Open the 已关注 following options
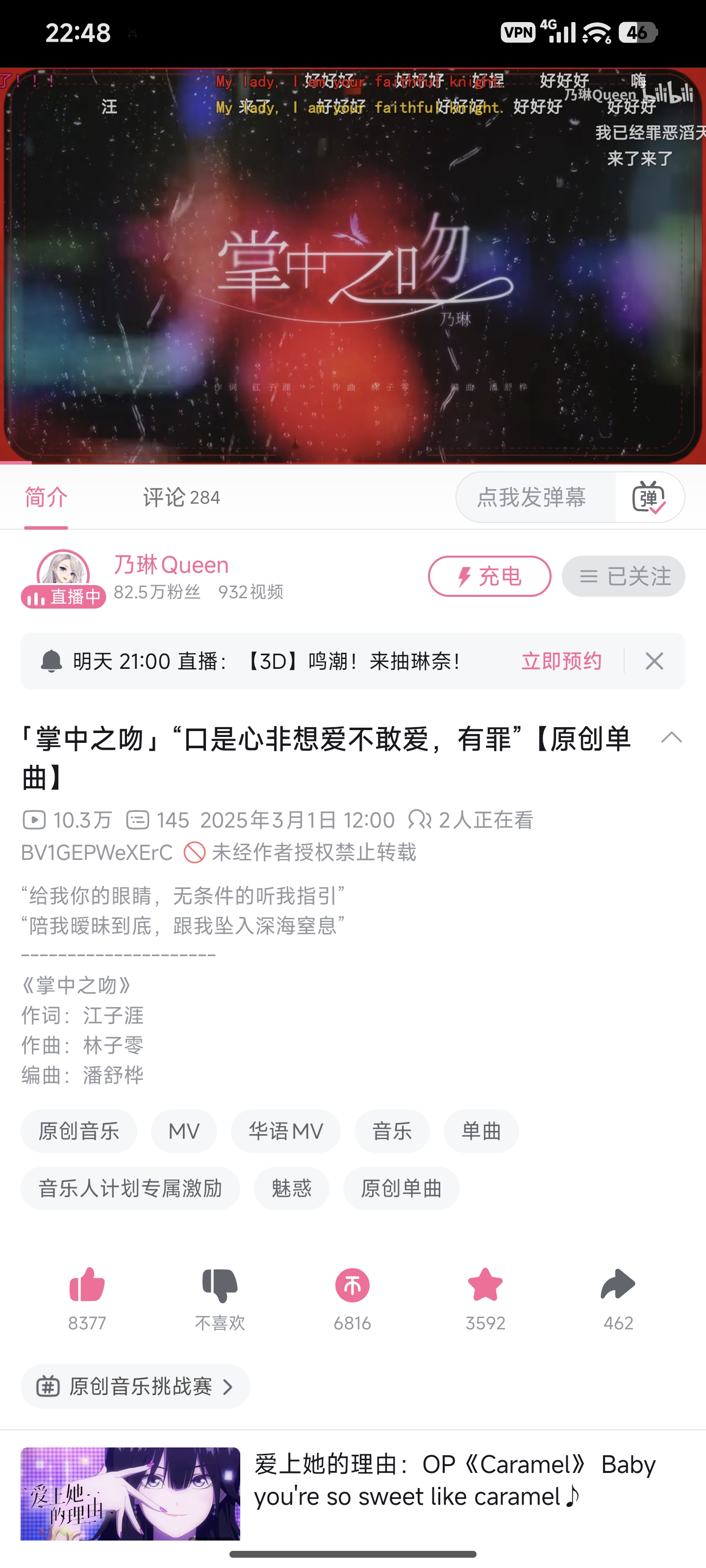 (623, 576)
